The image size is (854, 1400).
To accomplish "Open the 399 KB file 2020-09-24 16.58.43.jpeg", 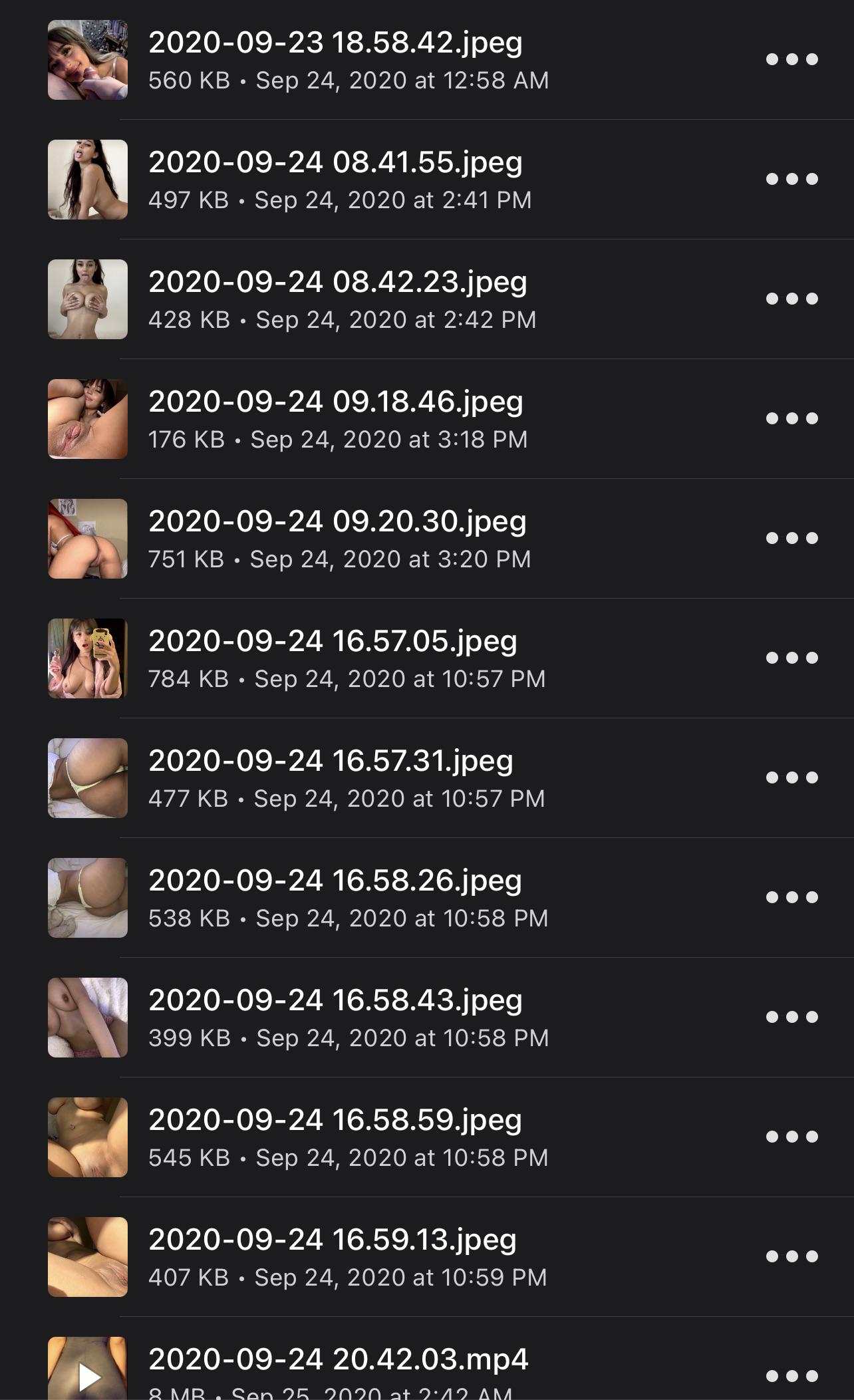I will (x=335, y=1002).
